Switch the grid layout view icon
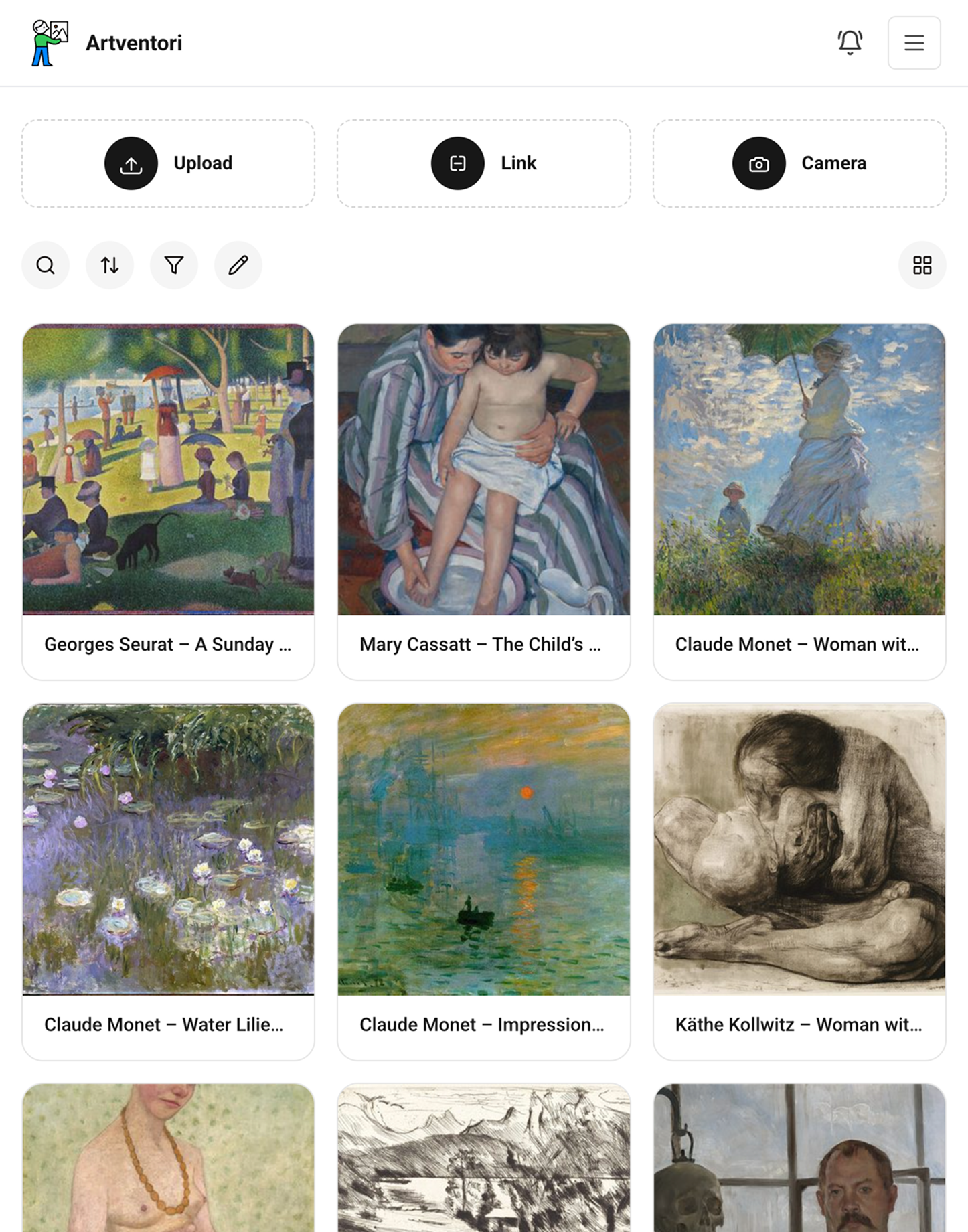The height and width of the screenshot is (1232, 968). [x=922, y=265]
